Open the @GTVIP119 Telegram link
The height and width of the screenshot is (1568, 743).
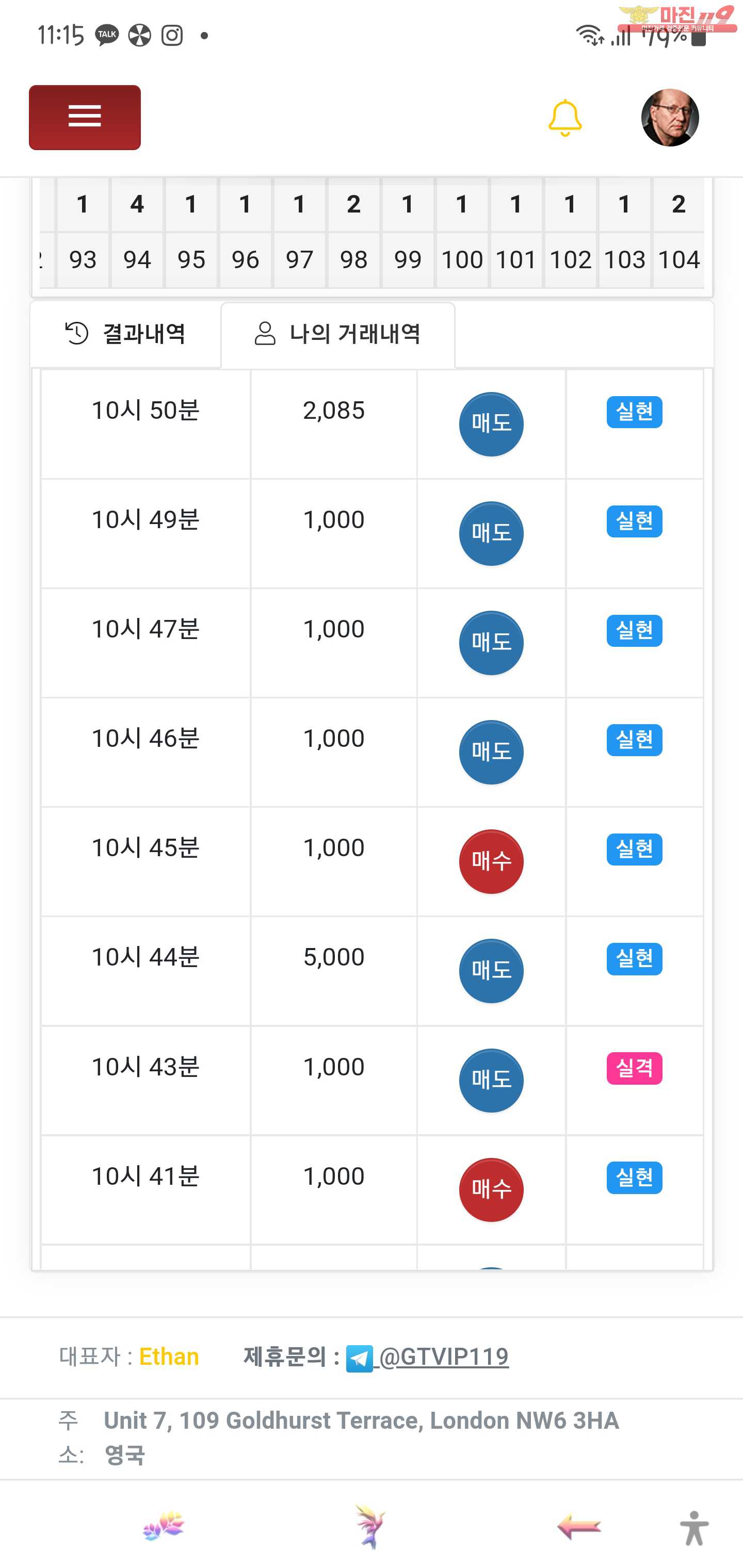click(428, 1357)
